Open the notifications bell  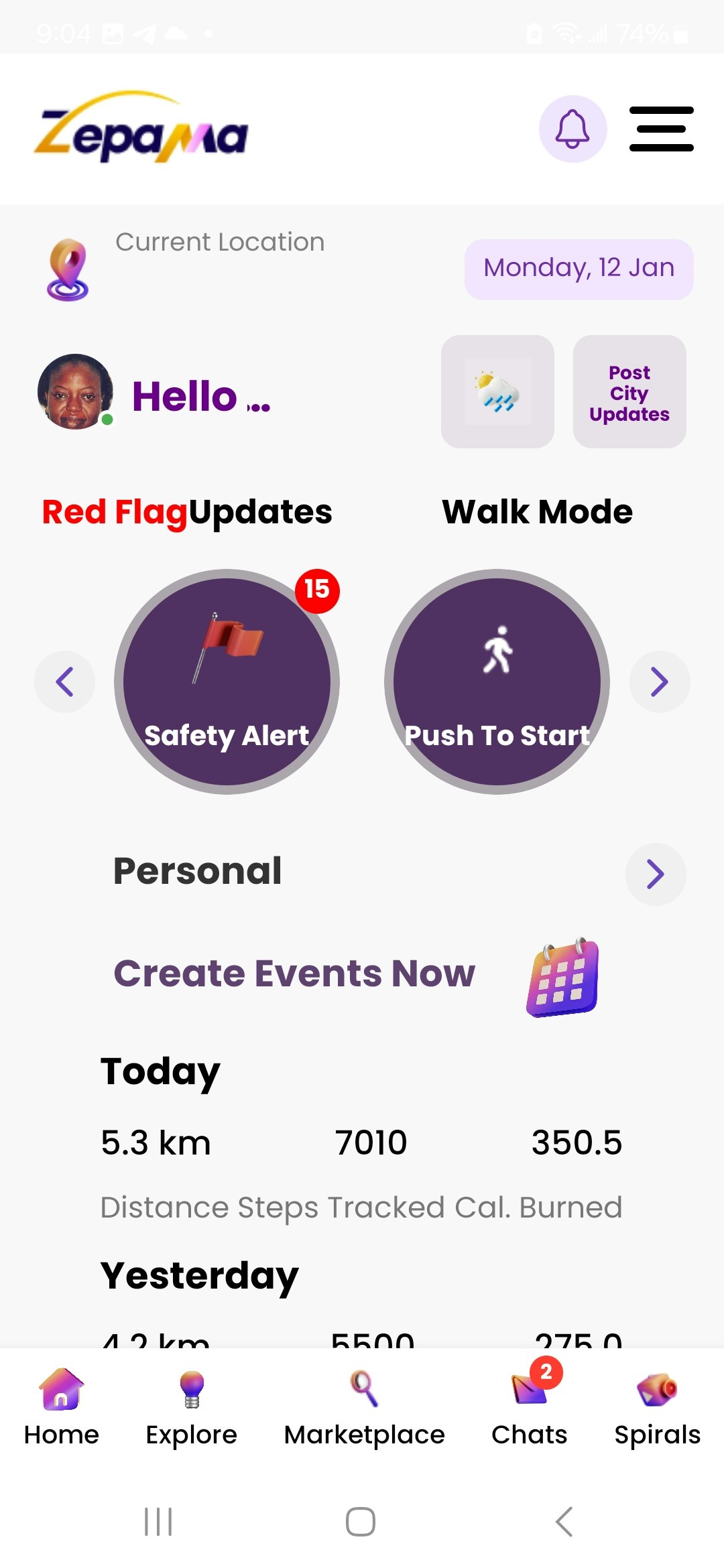tap(572, 129)
